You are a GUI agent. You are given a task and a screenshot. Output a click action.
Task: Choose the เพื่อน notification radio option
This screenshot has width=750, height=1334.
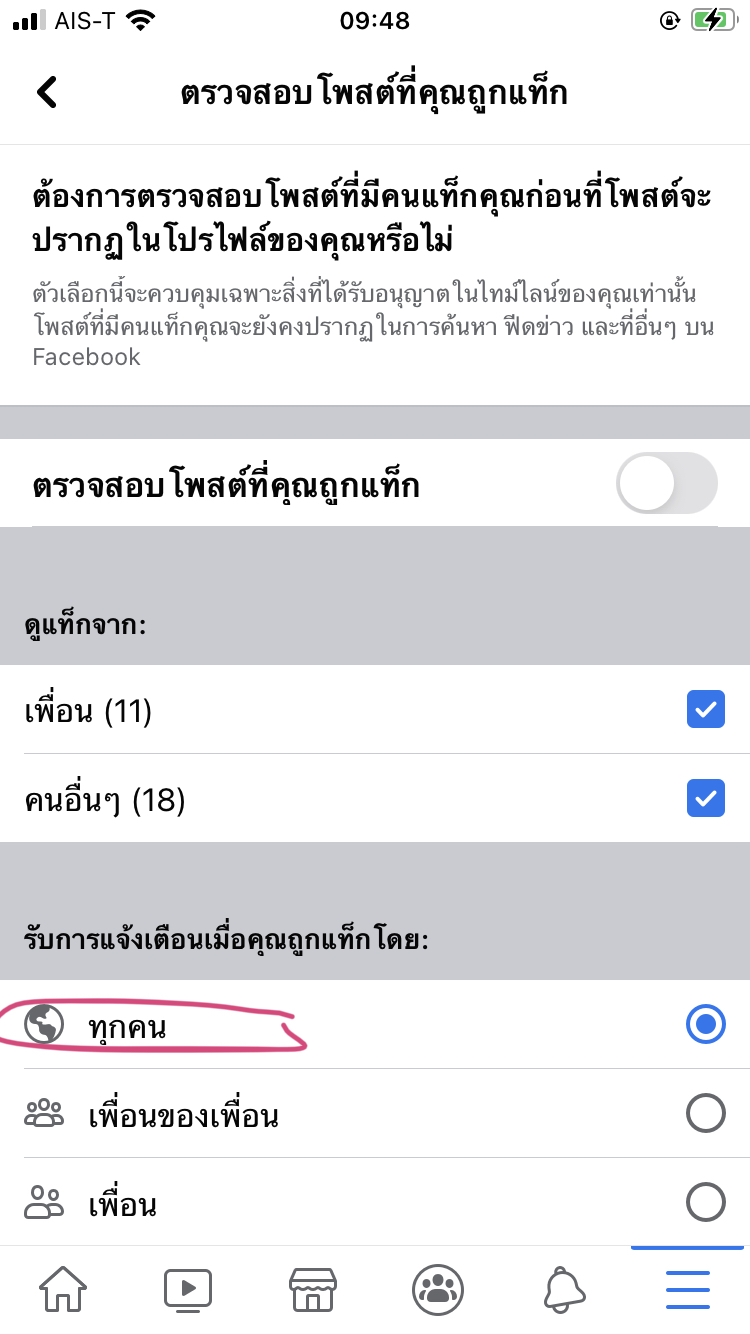[x=706, y=1202]
